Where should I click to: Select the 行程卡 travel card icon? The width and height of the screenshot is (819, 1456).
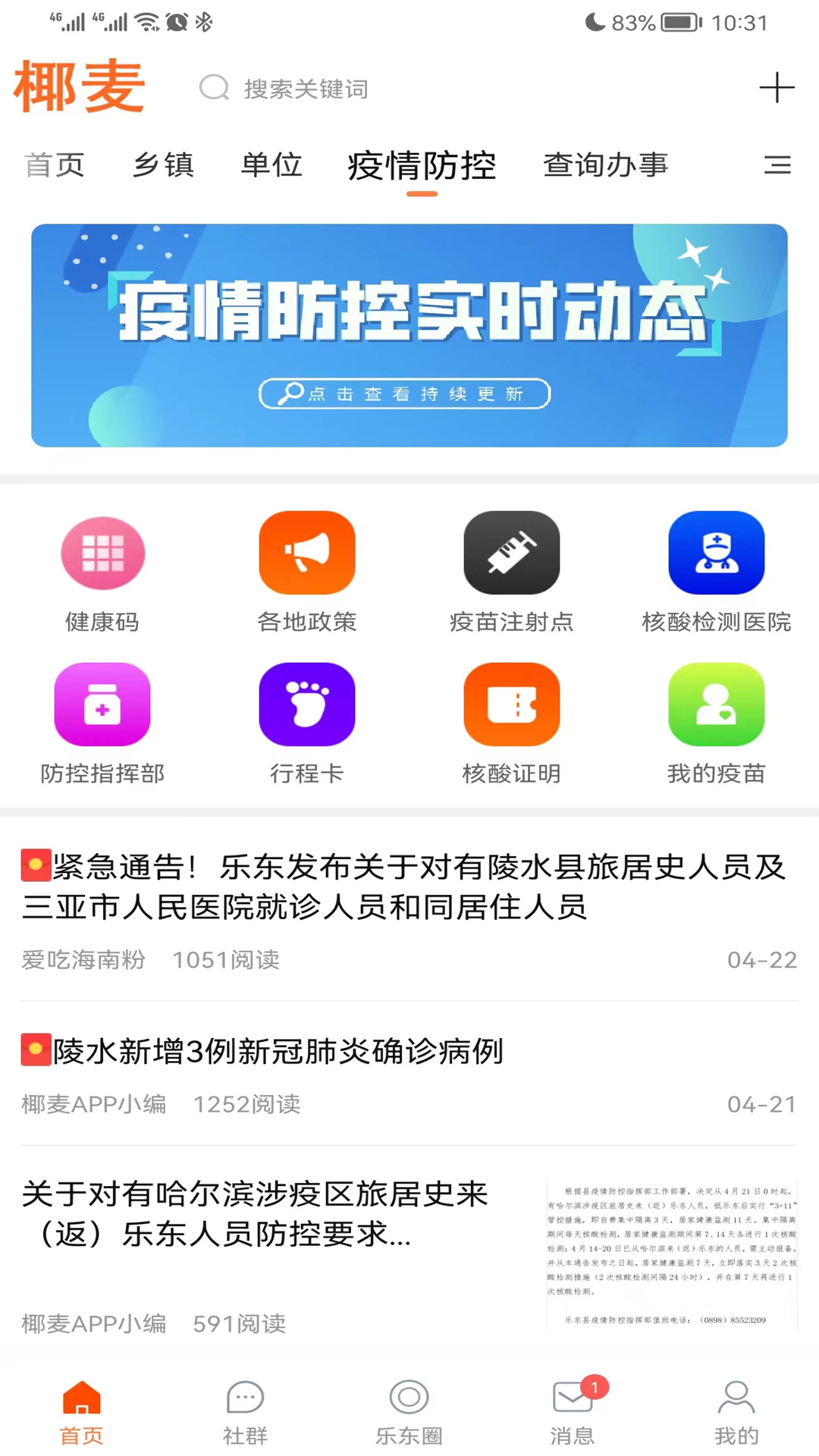point(307,704)
